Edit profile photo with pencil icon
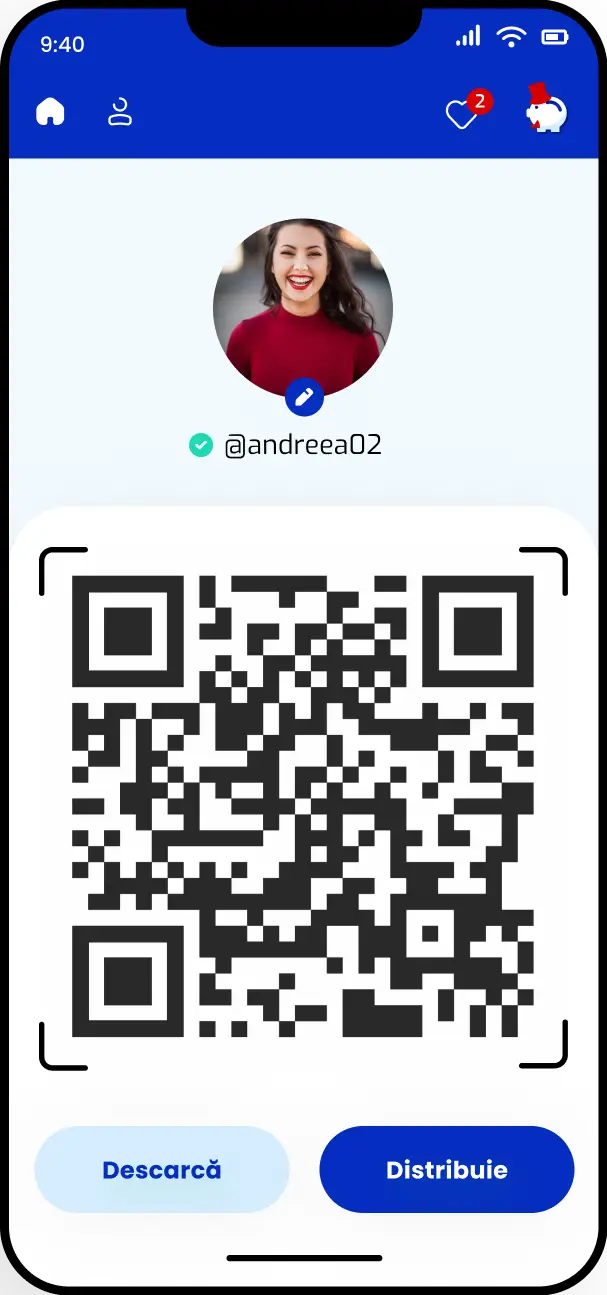This screenshot has width=607, height=1295. (x=304, y=397)
